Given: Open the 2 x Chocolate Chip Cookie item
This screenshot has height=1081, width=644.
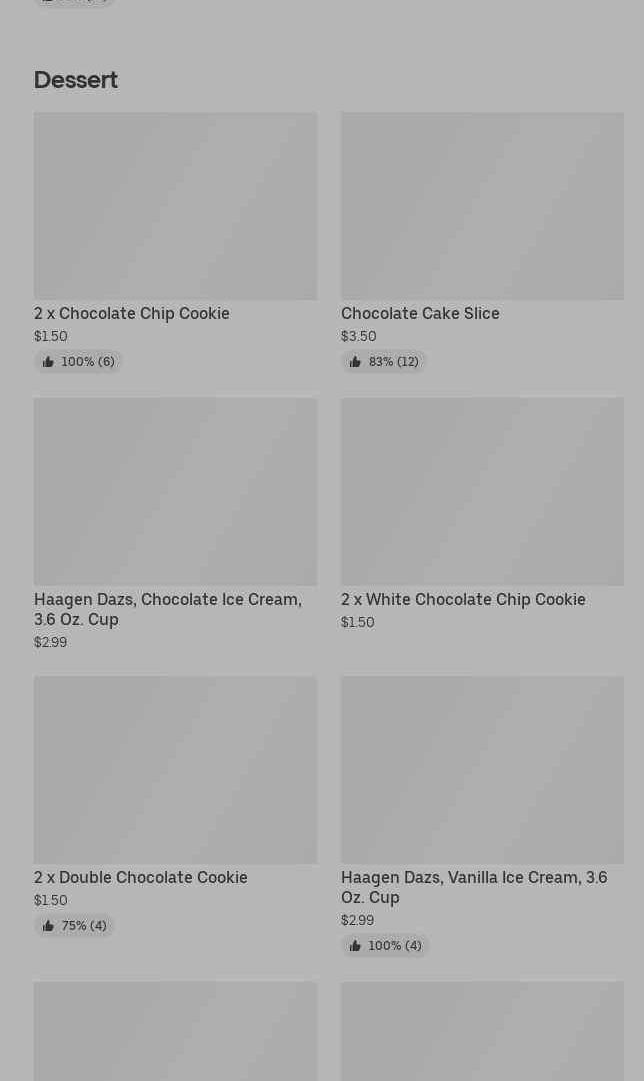Looking at the screenshot, I should click(175, 243).
